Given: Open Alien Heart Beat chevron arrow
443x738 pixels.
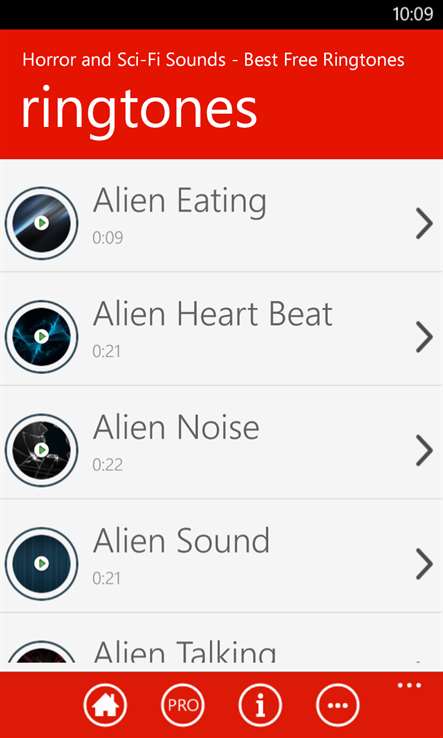Looking at the screenshot, I should (x=425, y=337).
